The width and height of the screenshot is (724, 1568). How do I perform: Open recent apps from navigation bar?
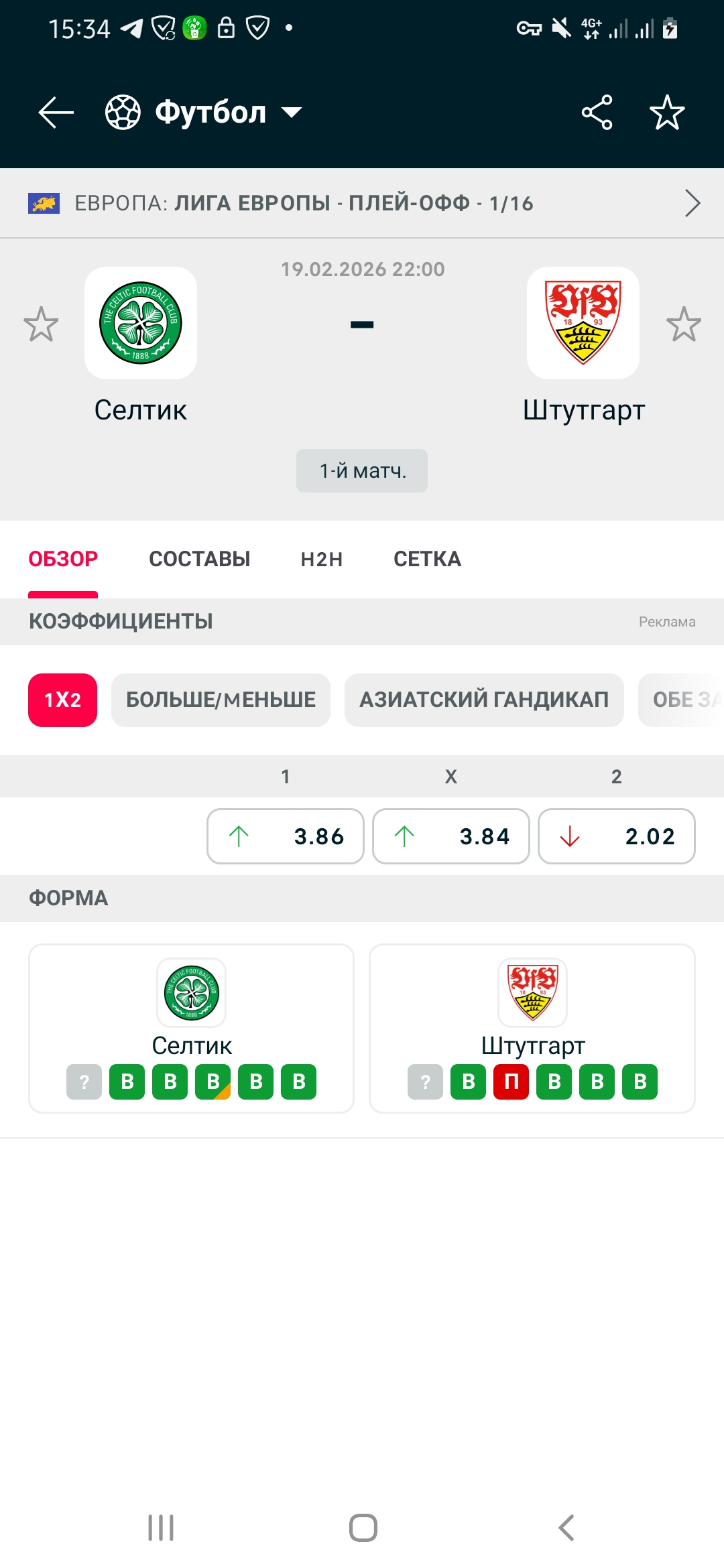coord(161,1528)
